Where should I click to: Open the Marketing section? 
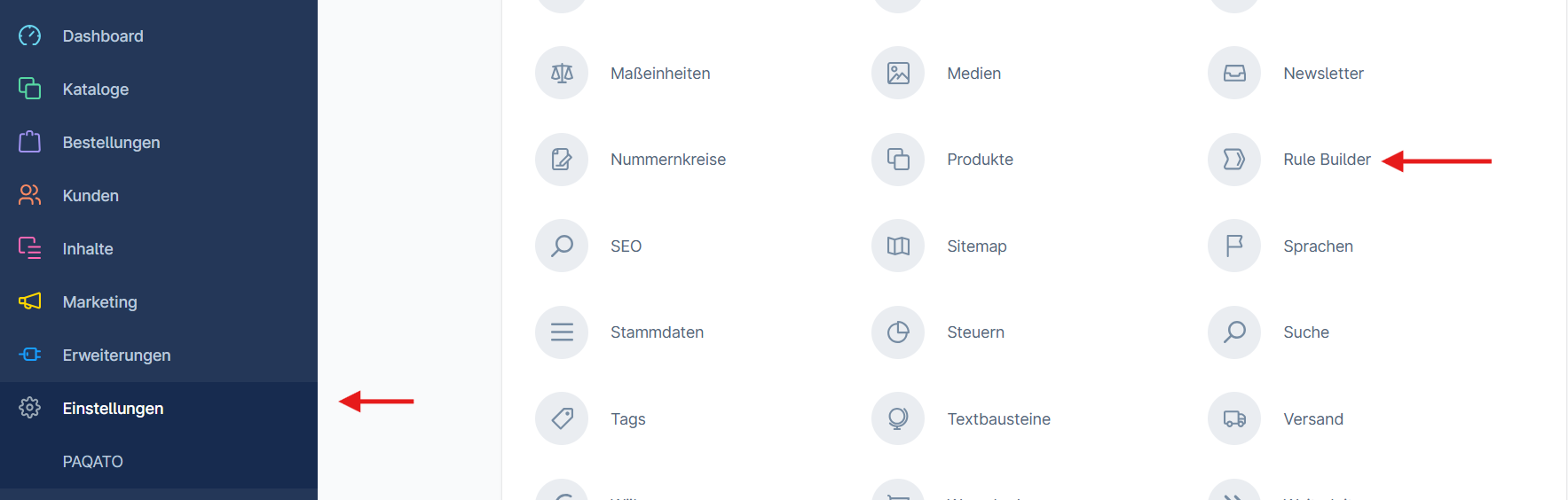[99, 302]
